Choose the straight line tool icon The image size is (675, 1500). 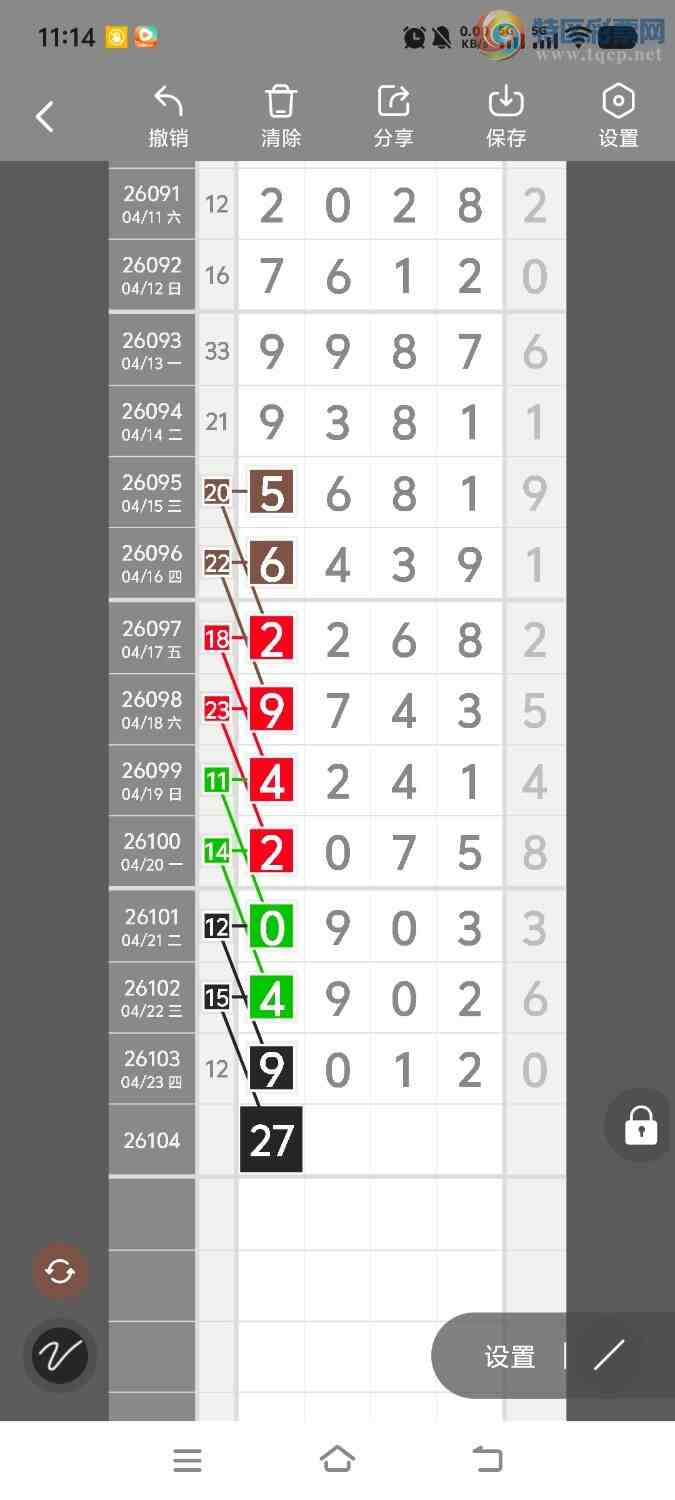(x=608, y=1356)
